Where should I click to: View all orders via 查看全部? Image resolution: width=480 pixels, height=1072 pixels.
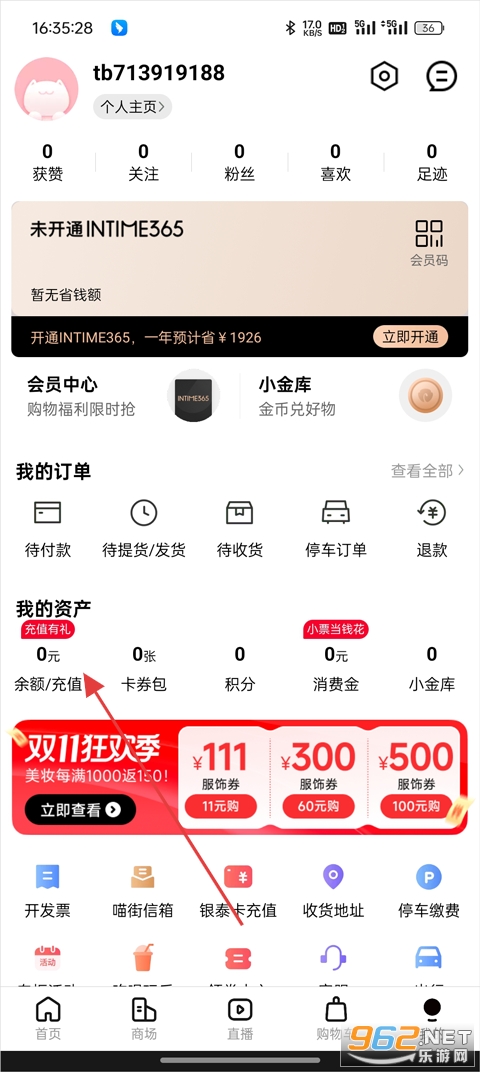click(428, 470)
